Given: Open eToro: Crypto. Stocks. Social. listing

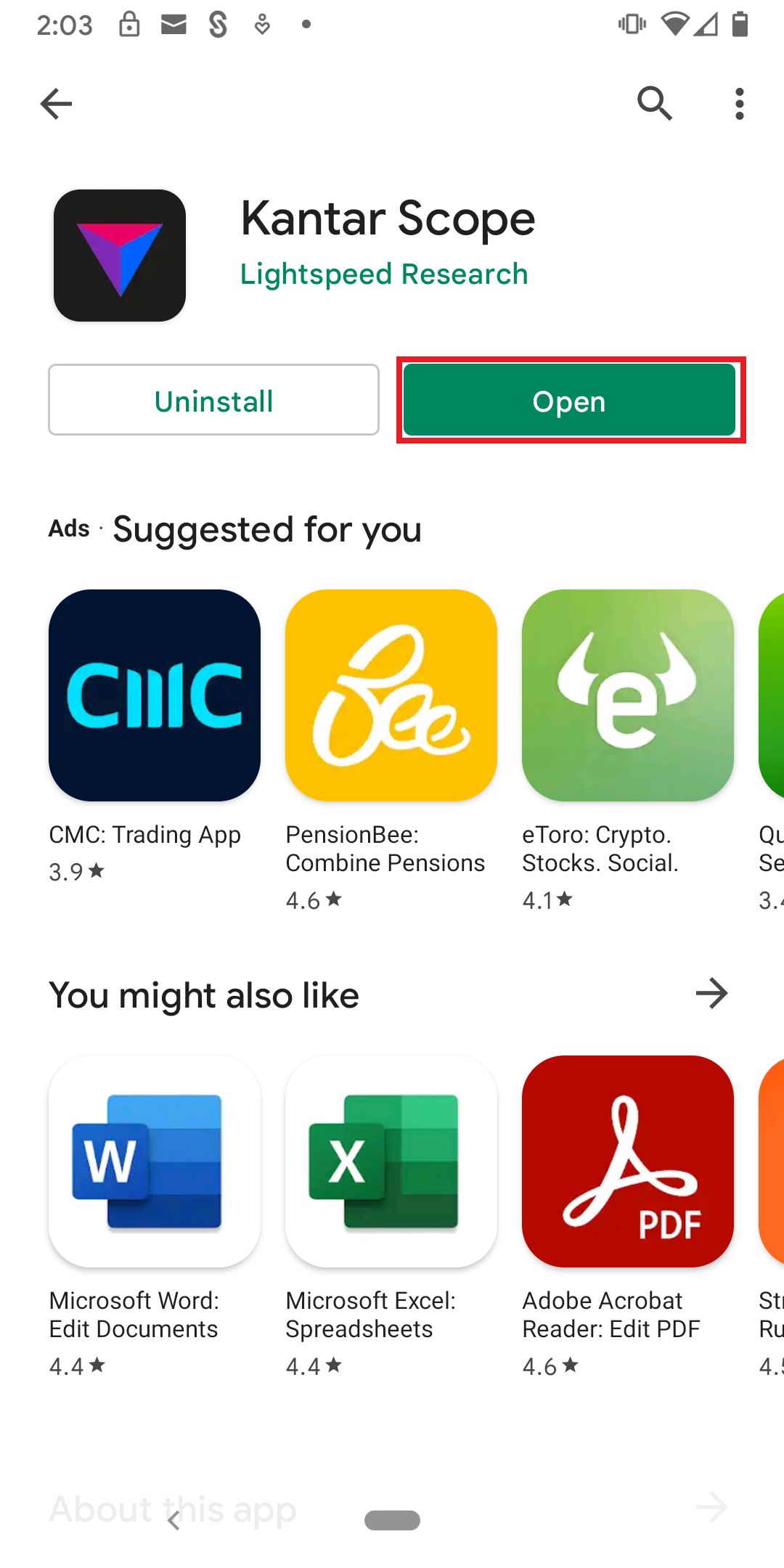Looking at the screenshot, I should [x=628, y=695].
